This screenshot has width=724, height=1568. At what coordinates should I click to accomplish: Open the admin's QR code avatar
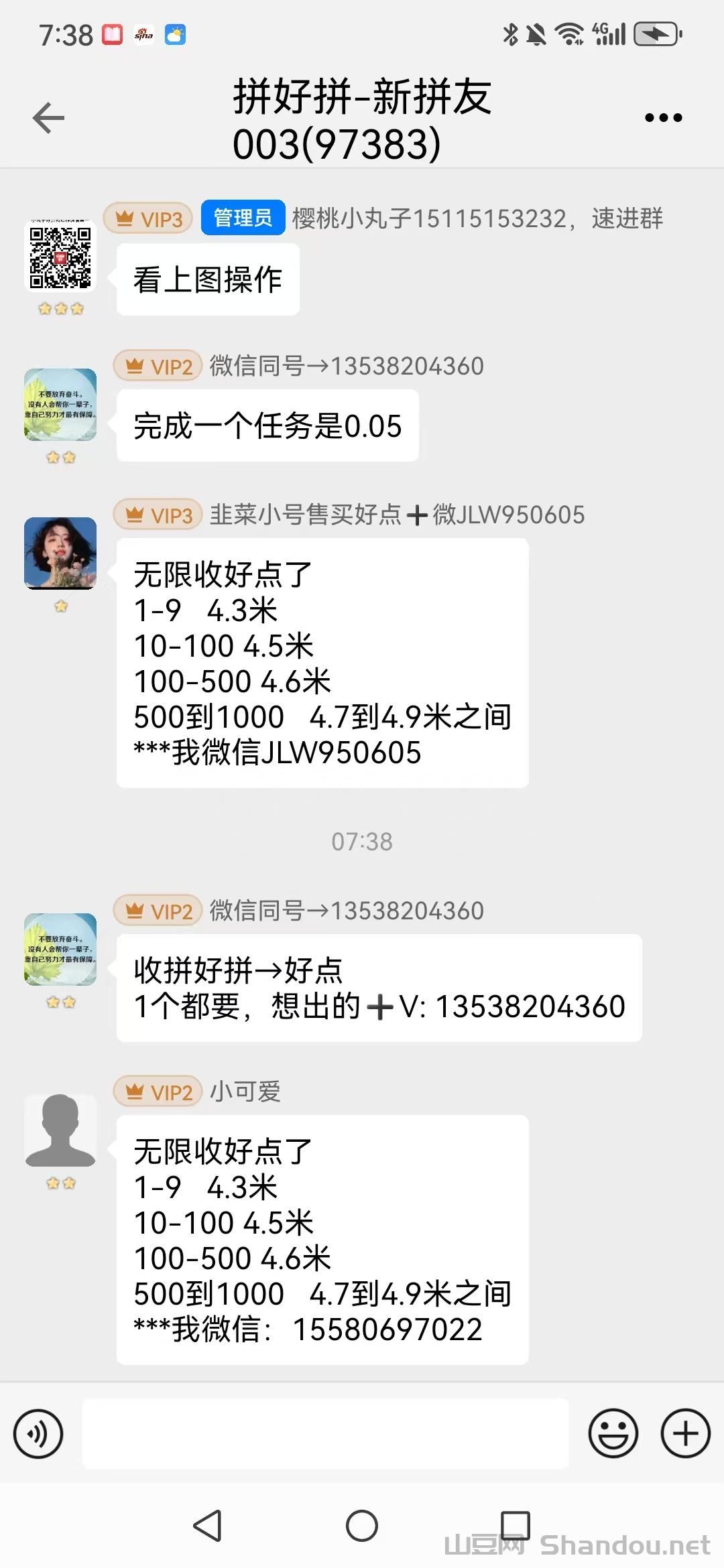(x=60, y=257)
